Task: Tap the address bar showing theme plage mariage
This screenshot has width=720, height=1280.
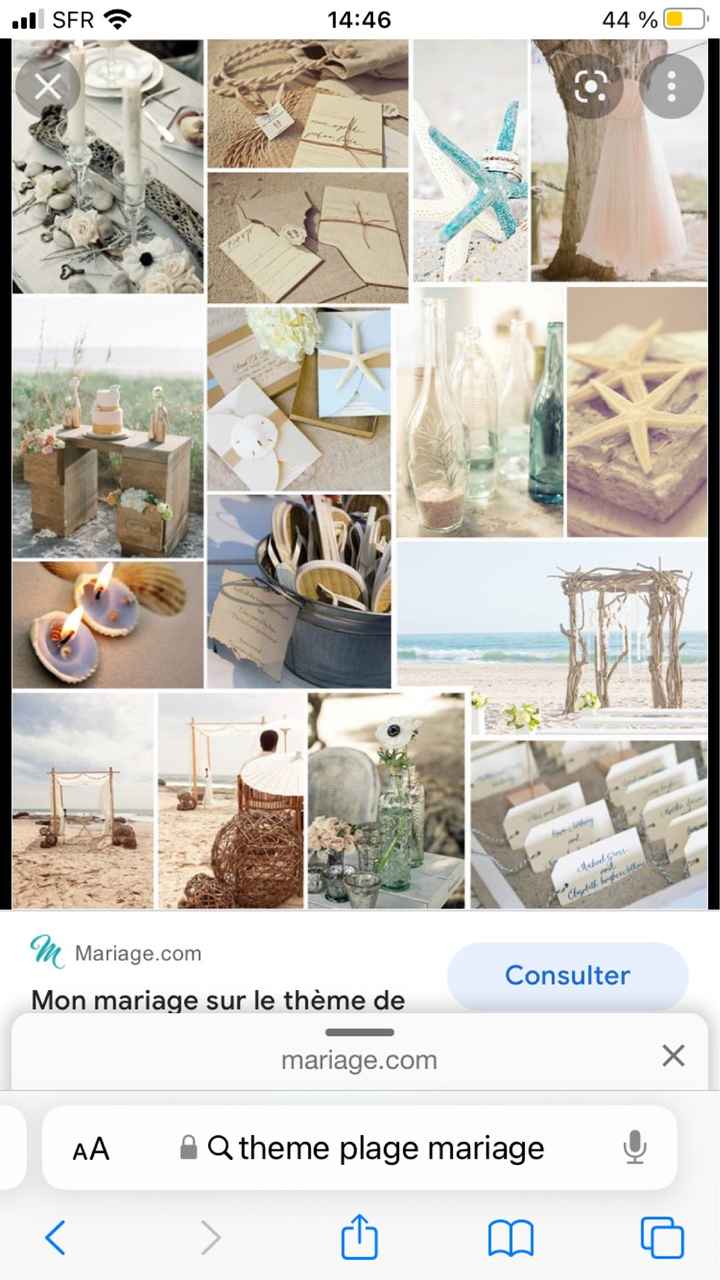Action: (x=390, y=1148)
